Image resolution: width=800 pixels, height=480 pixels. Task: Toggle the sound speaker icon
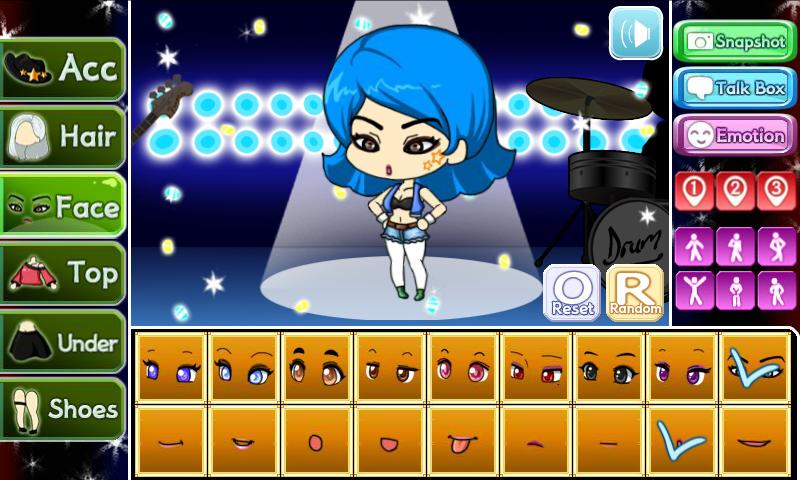tap(636, 33)
